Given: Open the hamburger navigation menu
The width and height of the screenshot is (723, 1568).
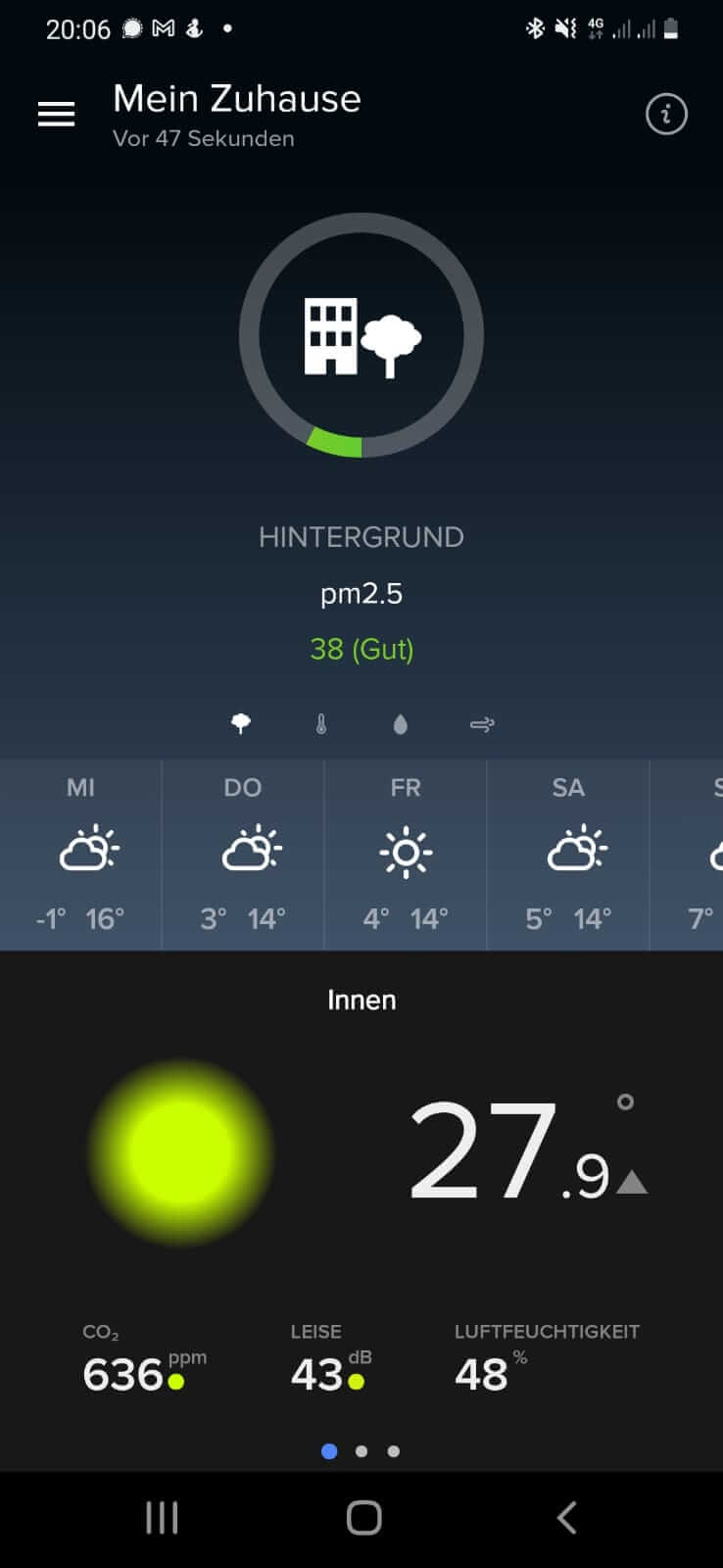Looking at the screenshot, I should (56, 115).
